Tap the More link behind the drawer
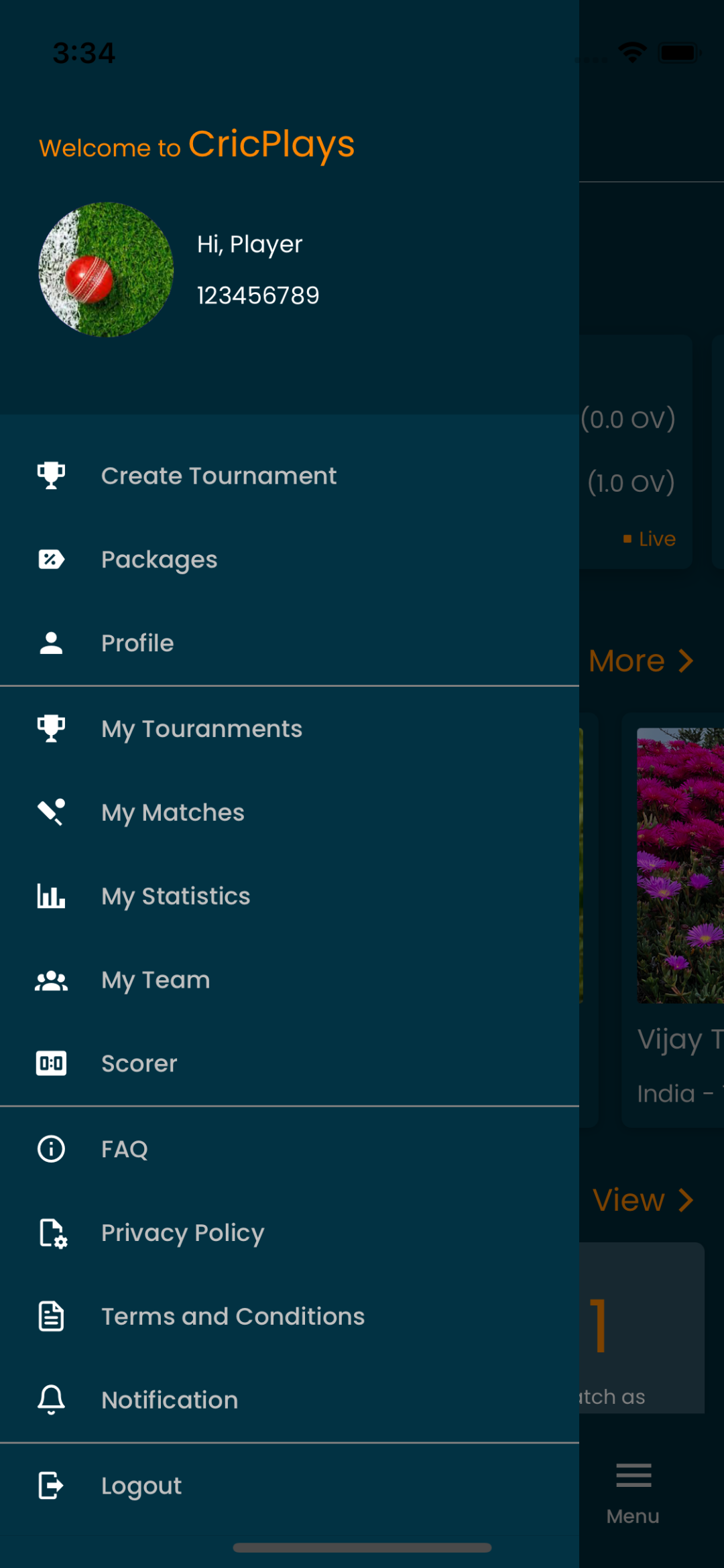The height and width of the screenshot is (1568, 724). [x=641, y=661]
